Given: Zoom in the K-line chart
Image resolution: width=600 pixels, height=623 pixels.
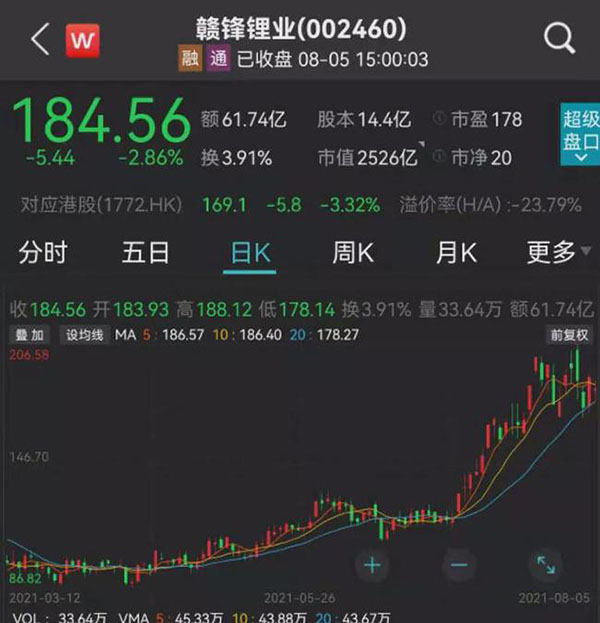Looking at the screenshot, I should point(372,565).
